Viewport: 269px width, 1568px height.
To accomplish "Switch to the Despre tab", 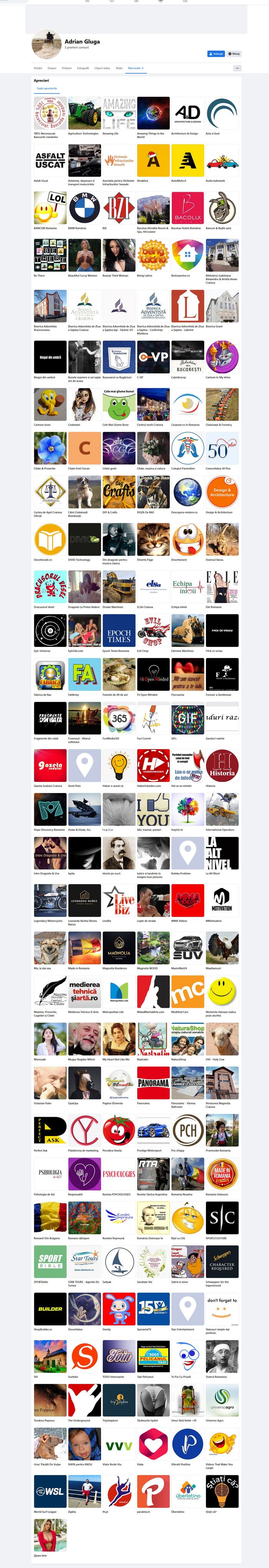I will pyautogui.click(x=52, y=68).
